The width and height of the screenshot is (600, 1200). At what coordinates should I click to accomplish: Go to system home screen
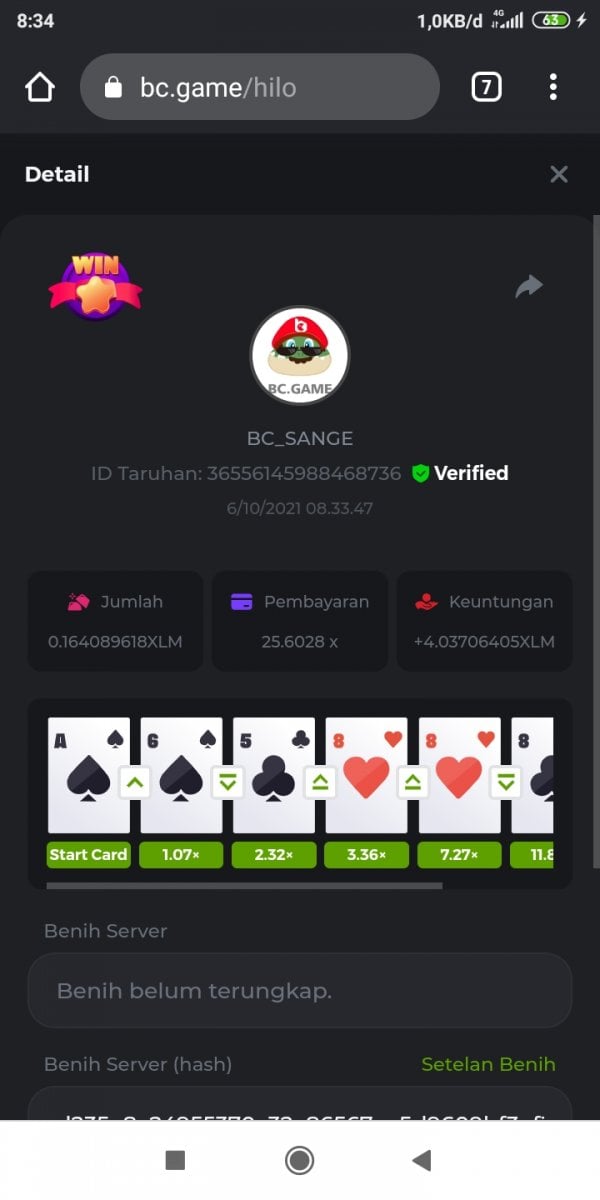[x=299, y=1160]
